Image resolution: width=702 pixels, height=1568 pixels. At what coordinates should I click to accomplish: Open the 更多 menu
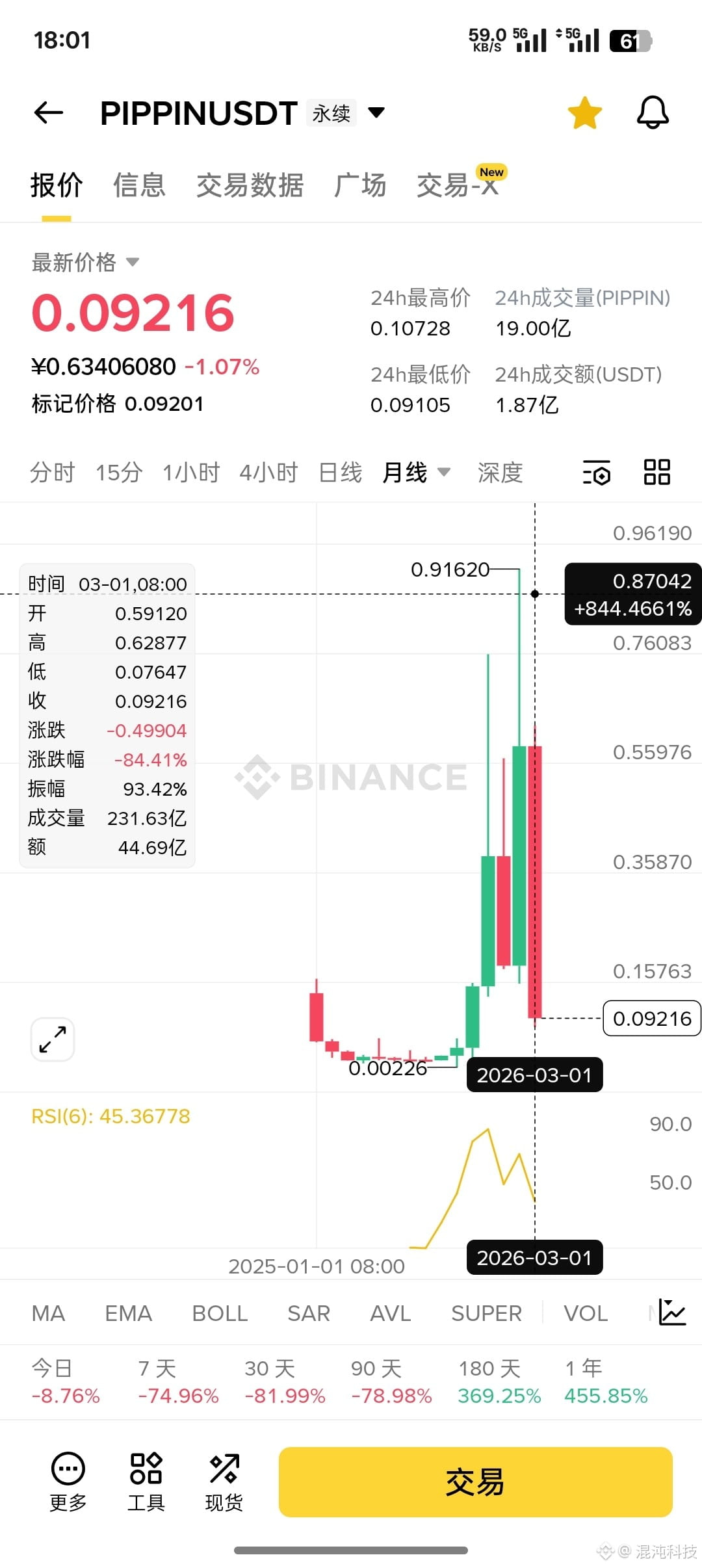68,1482
